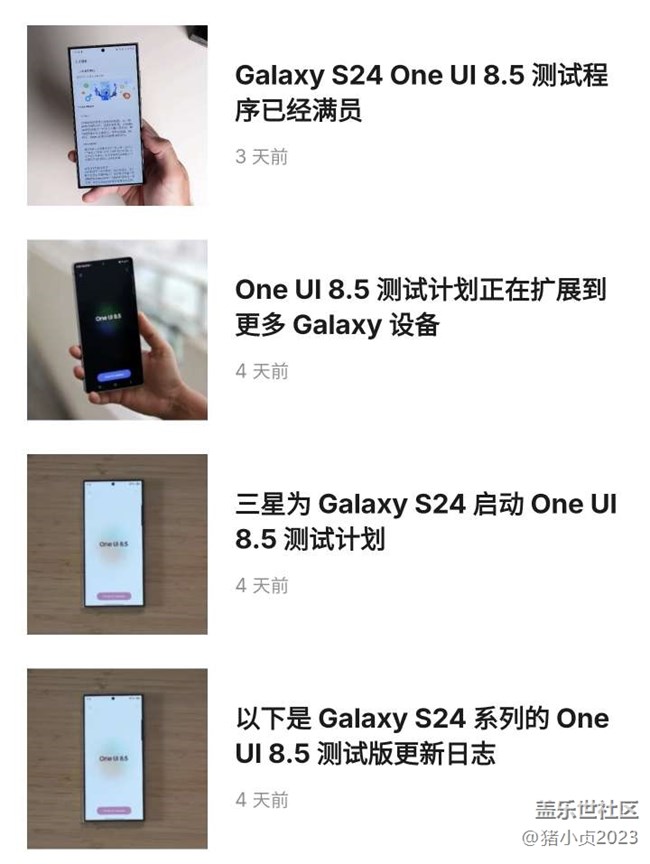Screen dimensions: 650x864
Task: Read about Samsung launching the S24 test plan
Action: pyautogui.click(x=425, y=521)
